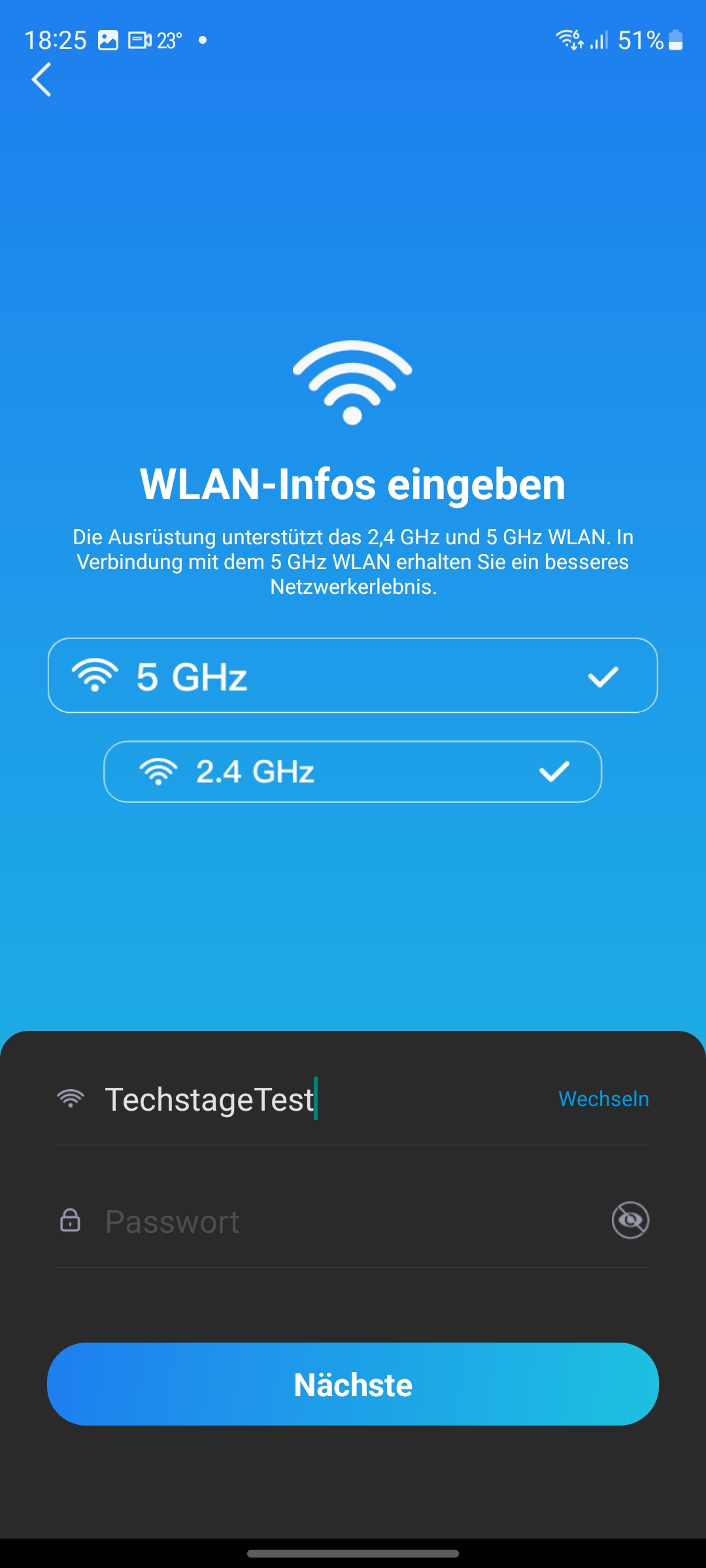Toggle password visibility eye icon
Image resolution: width=706 pixels, height=1568 pixels.
pos(630,1220)
